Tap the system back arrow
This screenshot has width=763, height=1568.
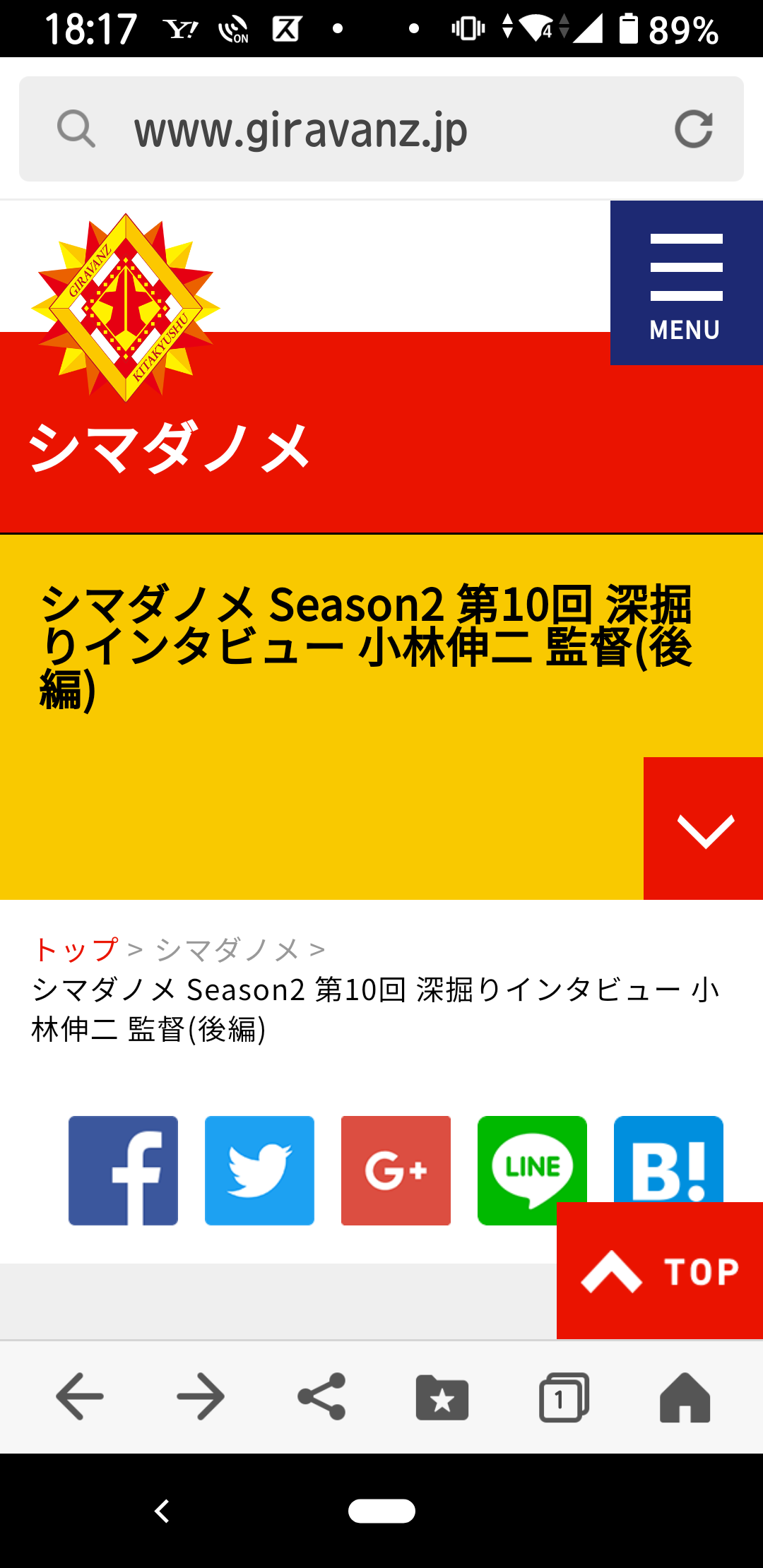162,1511
